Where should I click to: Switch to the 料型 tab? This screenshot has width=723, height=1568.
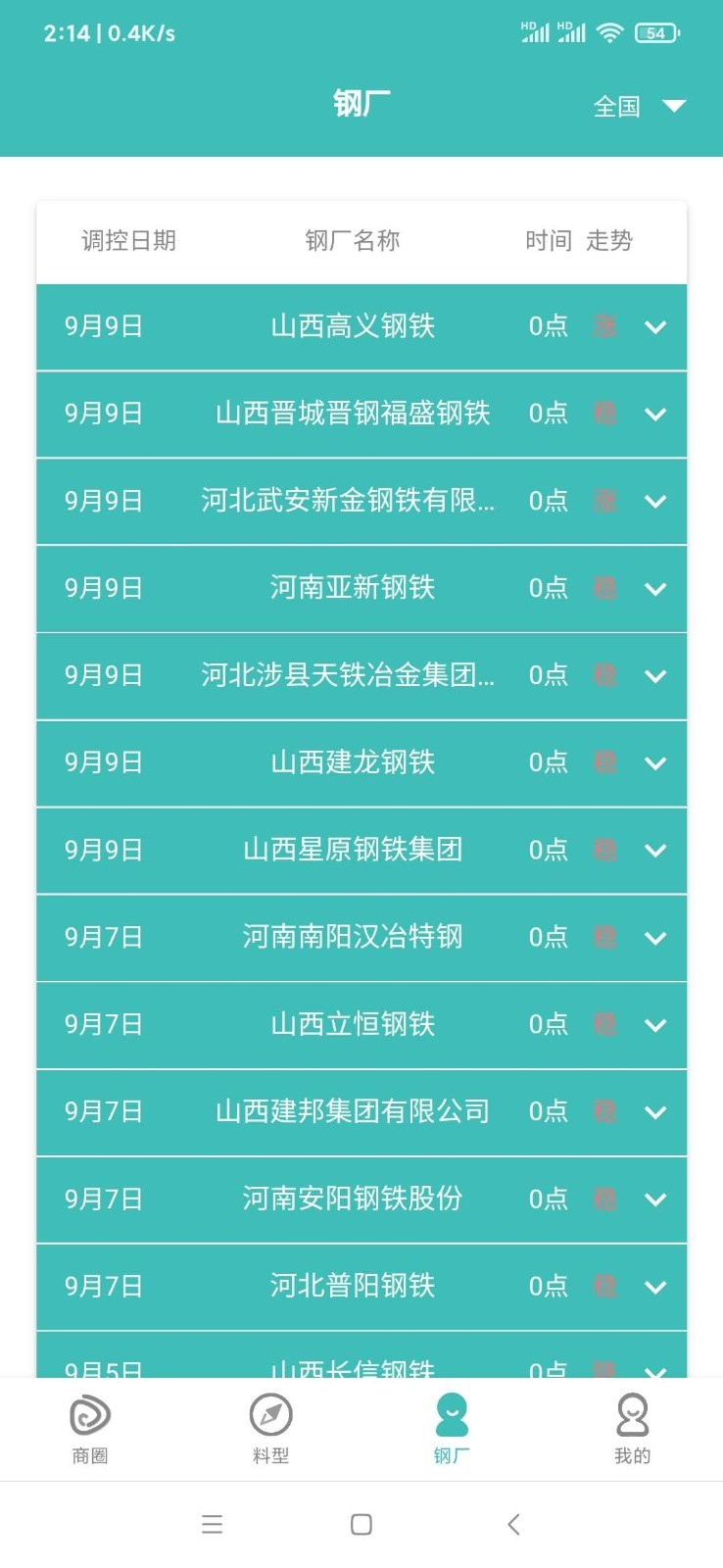pyautogui.click(x=270, y=1429)
